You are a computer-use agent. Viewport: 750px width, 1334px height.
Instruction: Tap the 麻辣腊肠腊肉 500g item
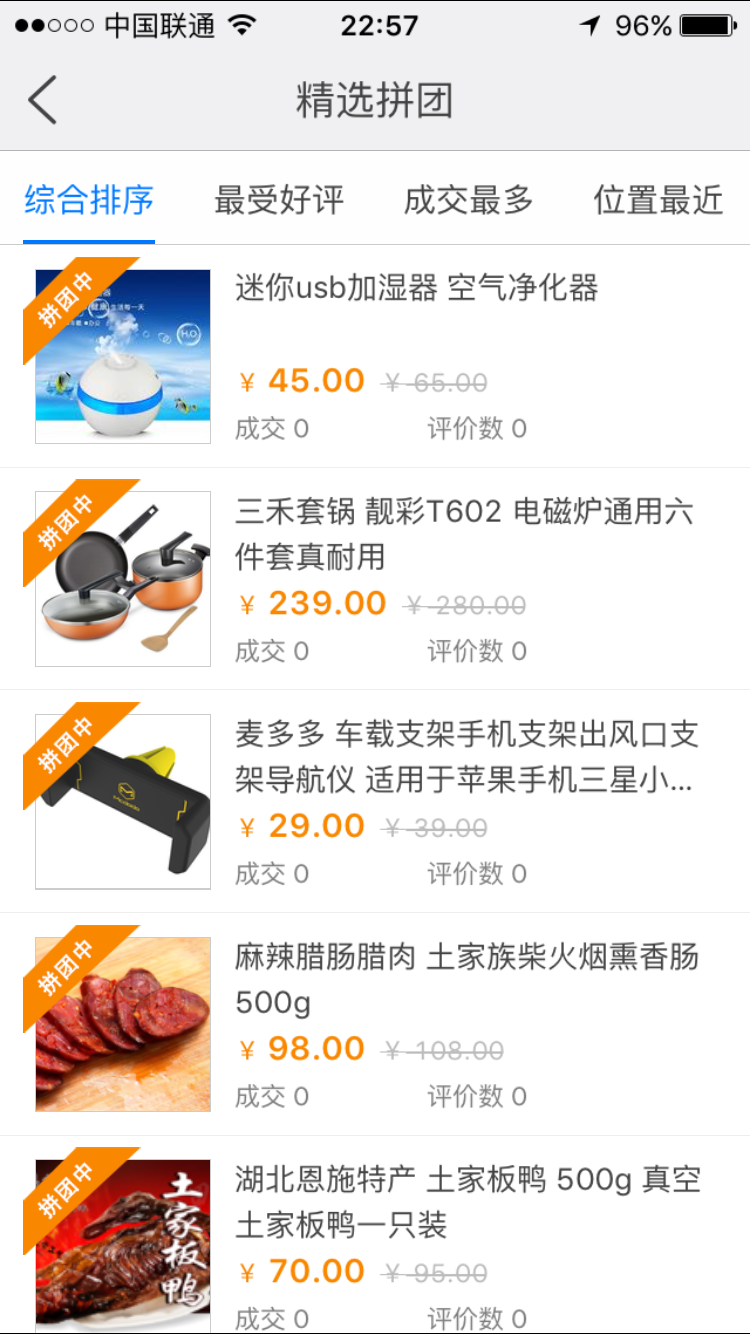click(466, 979)
